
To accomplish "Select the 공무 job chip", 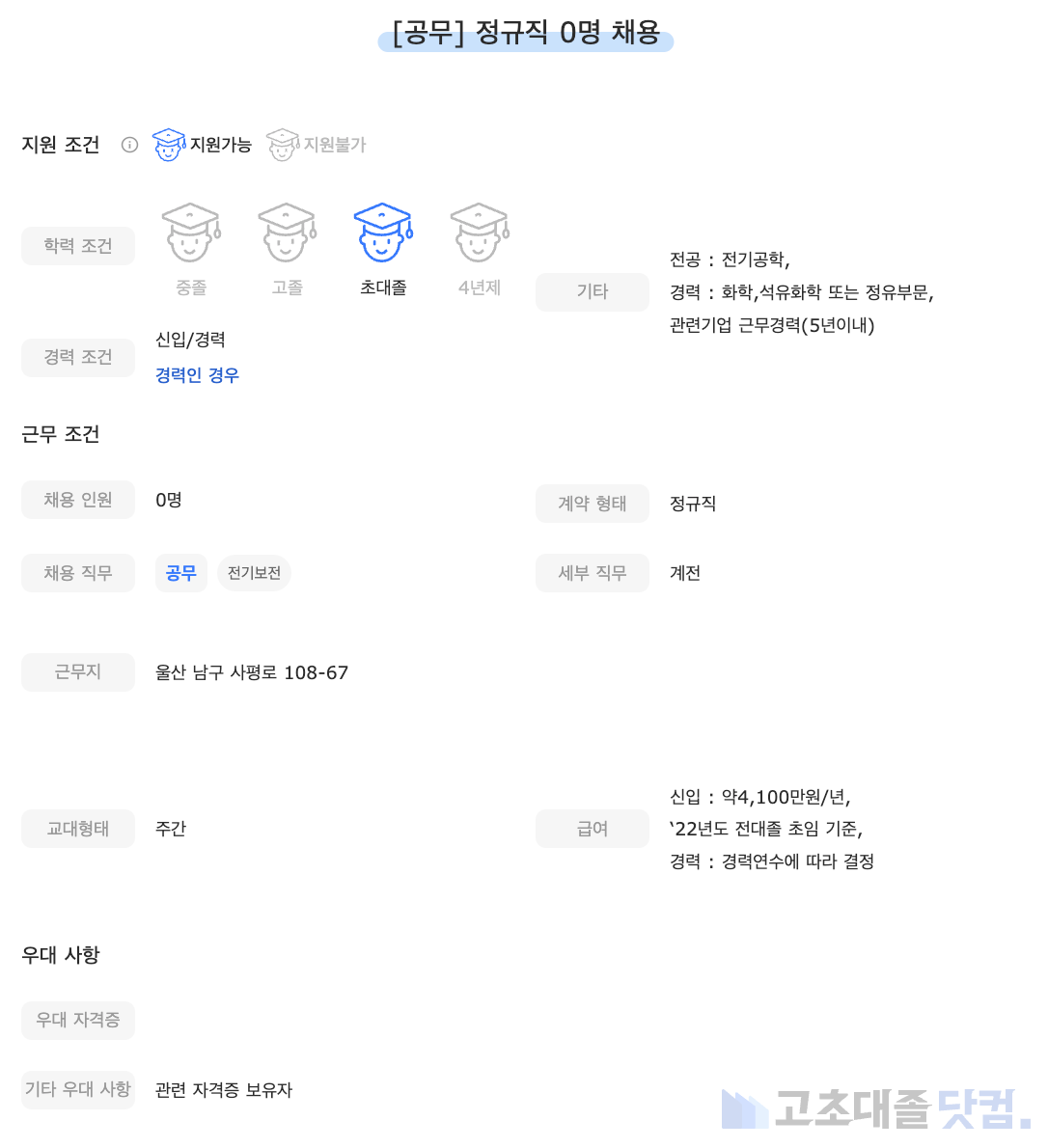I will coord(180,573).
